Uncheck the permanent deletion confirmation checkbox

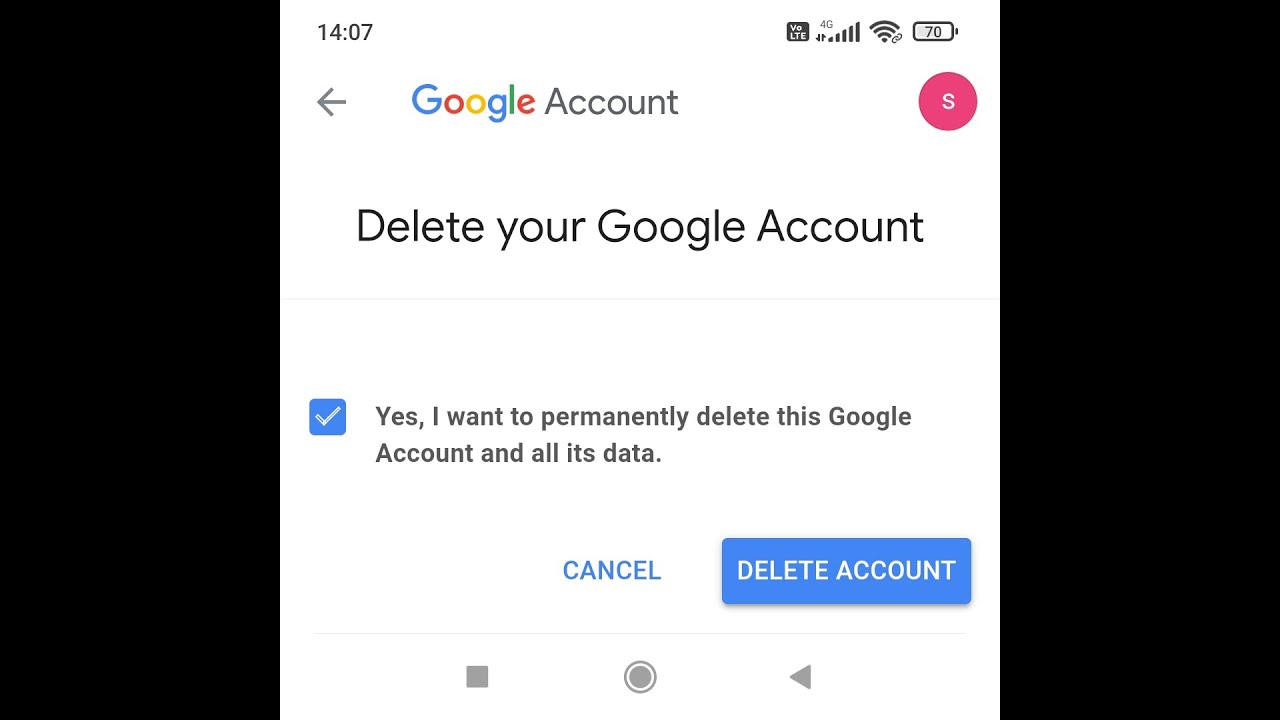328,417
